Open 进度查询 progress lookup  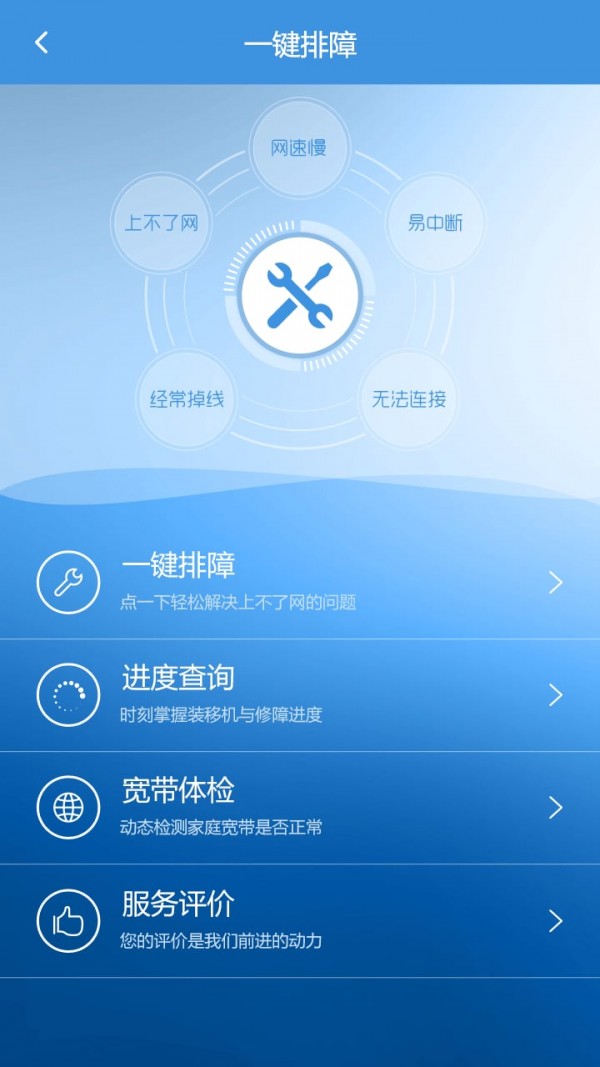300,694
